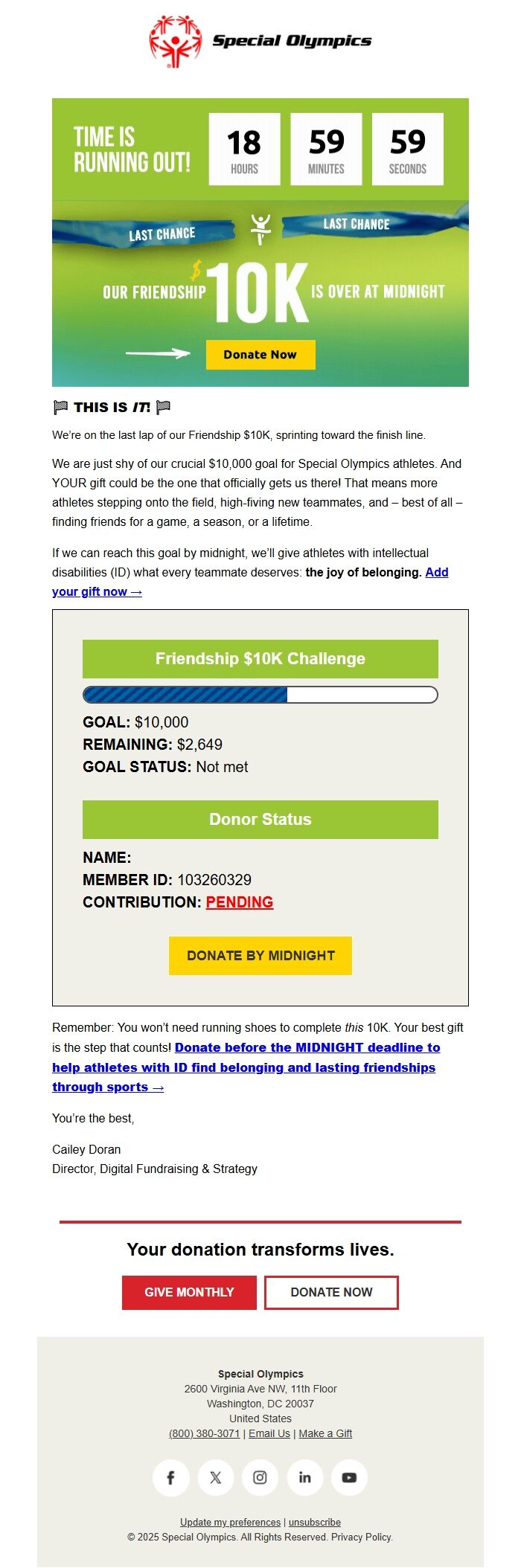Follow the Make a Gift footer link
The height and width of the screenshot is (1568, 521).
click(x=325, y=1433)
